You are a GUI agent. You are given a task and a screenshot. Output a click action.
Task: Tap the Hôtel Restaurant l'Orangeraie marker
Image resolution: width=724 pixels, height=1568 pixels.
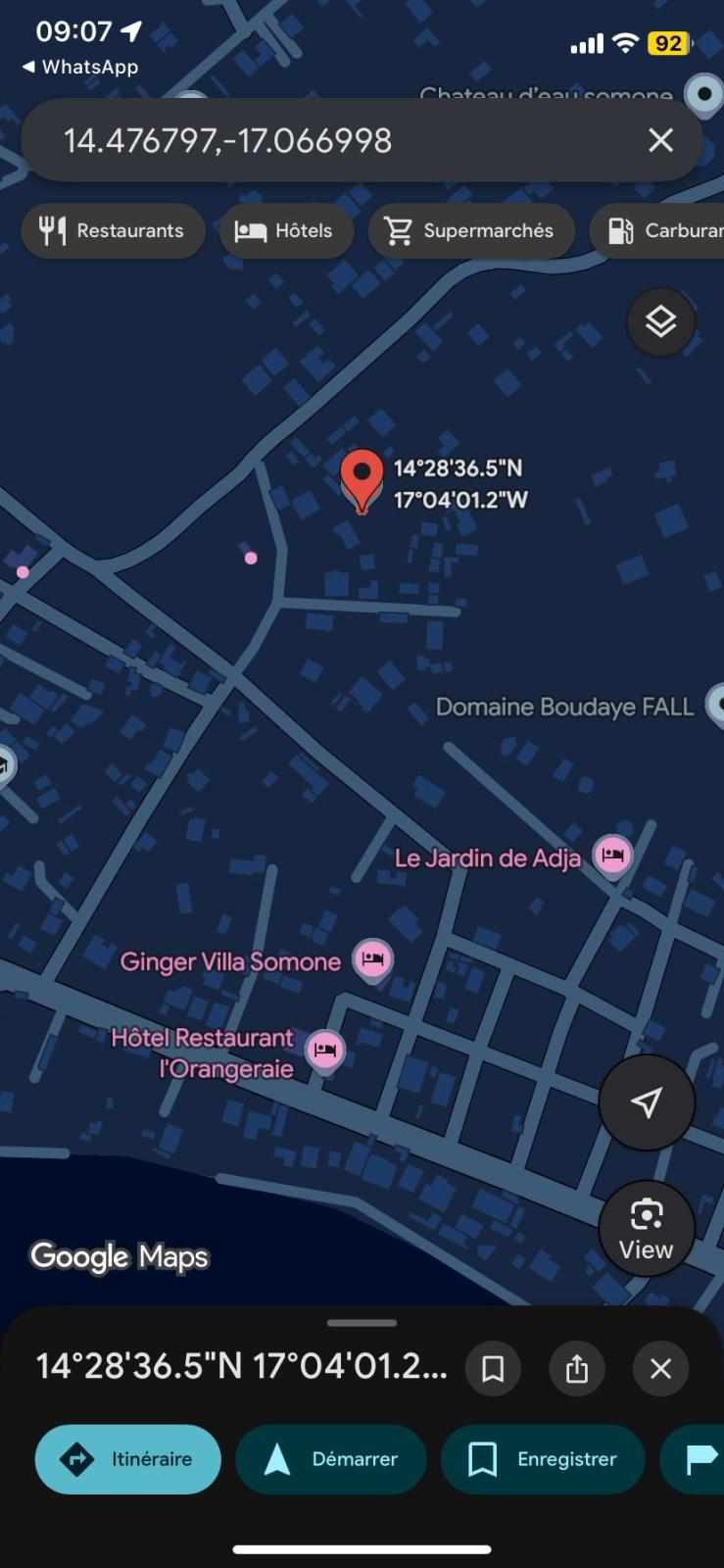point(324,1051)
